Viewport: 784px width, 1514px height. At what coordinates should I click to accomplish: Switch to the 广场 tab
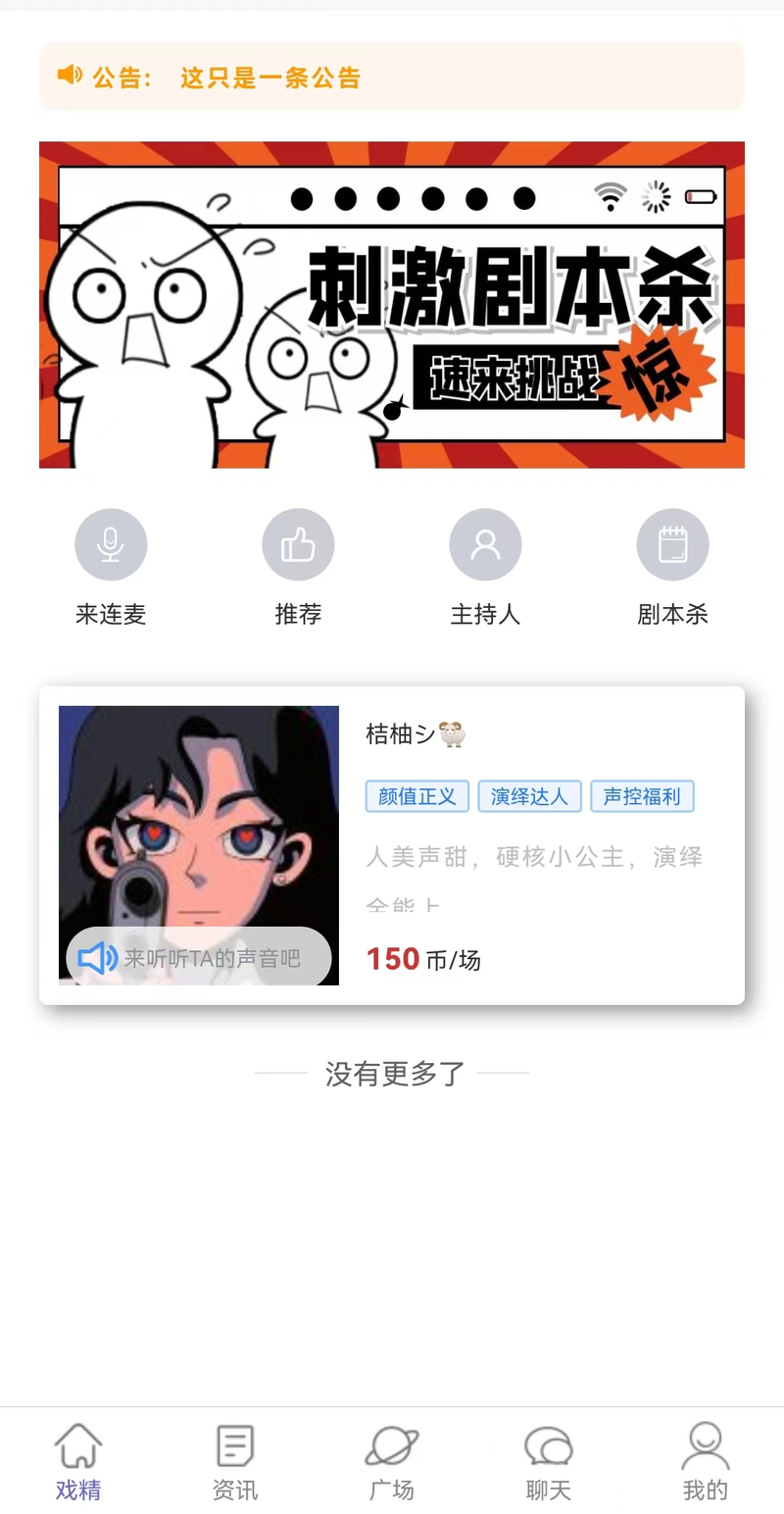click(392, 1462)
